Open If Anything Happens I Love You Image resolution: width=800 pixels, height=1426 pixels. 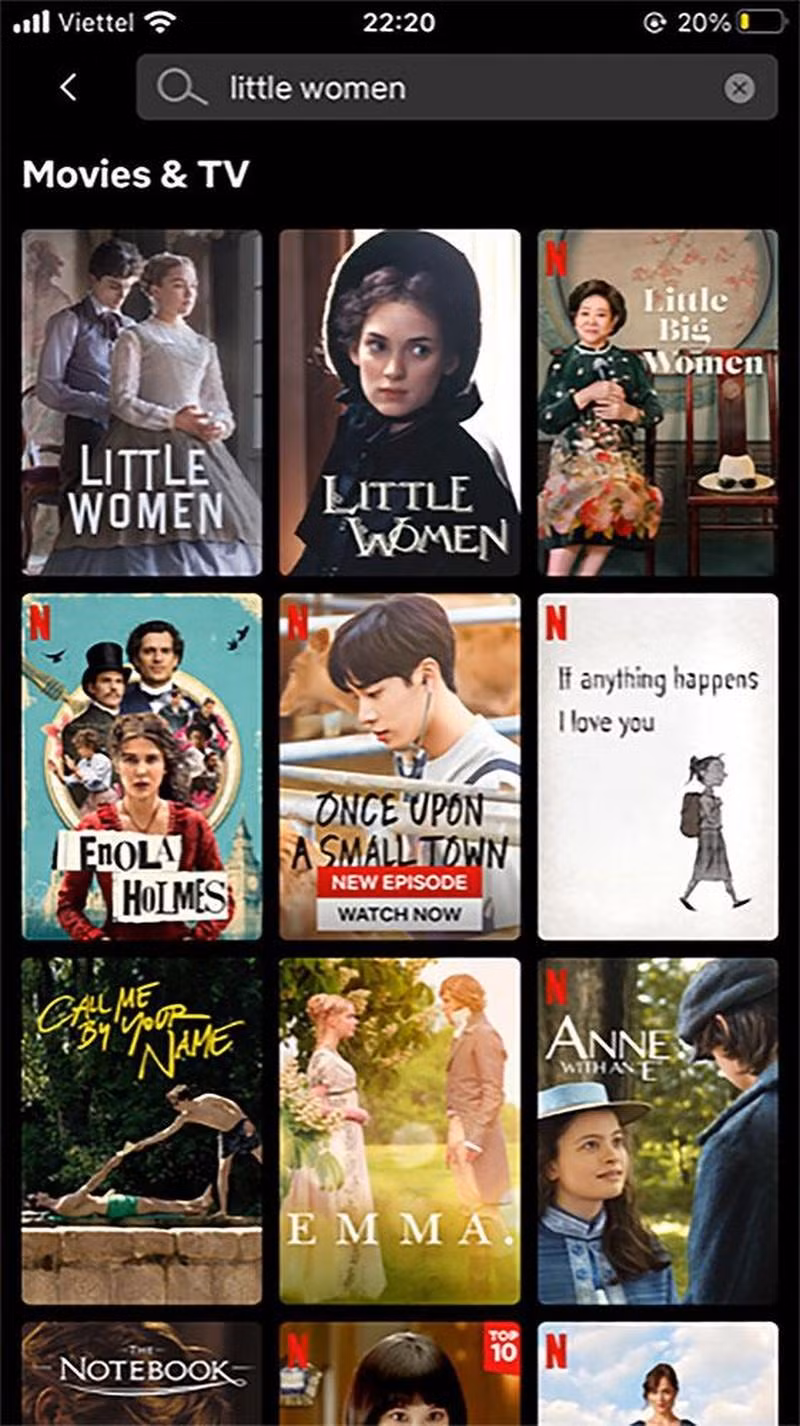coord(658,766)
